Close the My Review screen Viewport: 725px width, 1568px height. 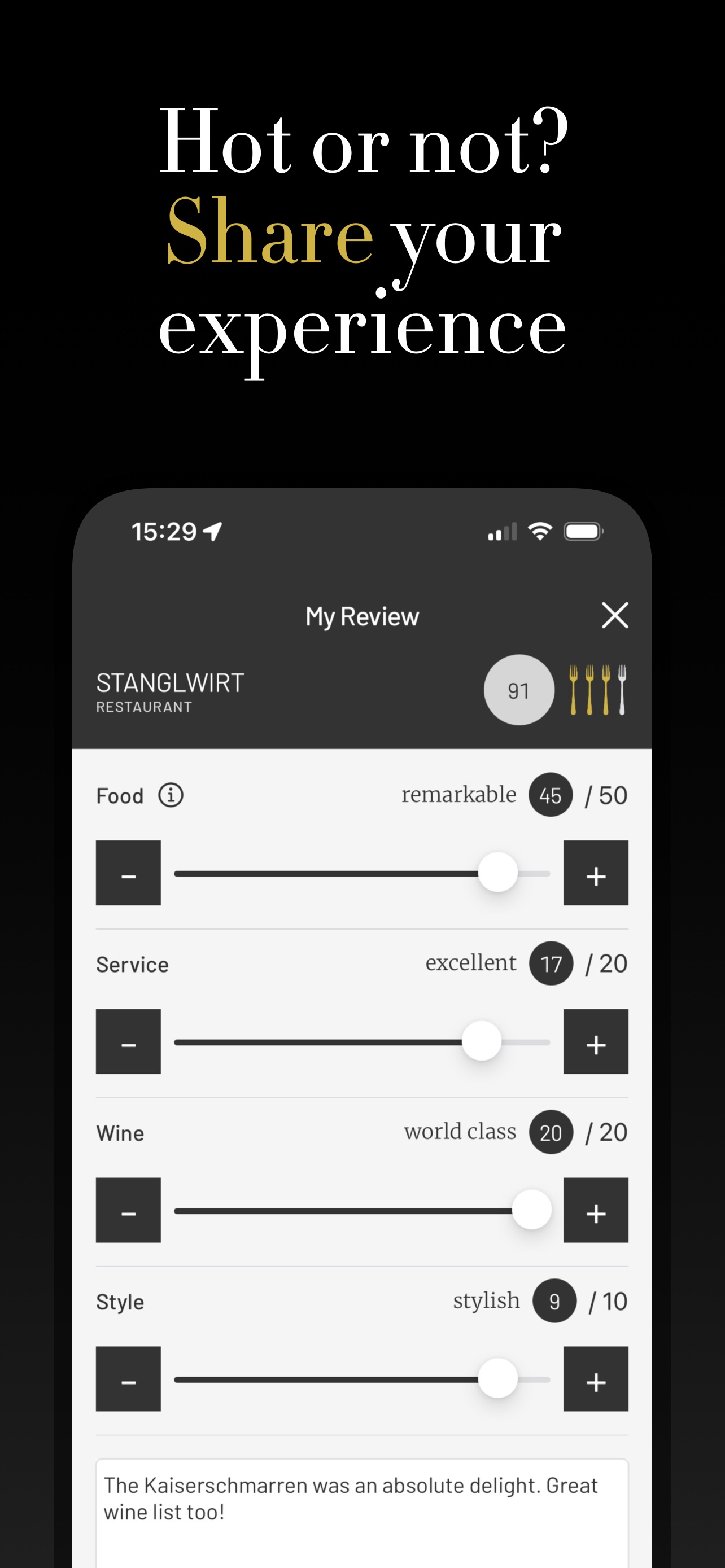(615, 615)
